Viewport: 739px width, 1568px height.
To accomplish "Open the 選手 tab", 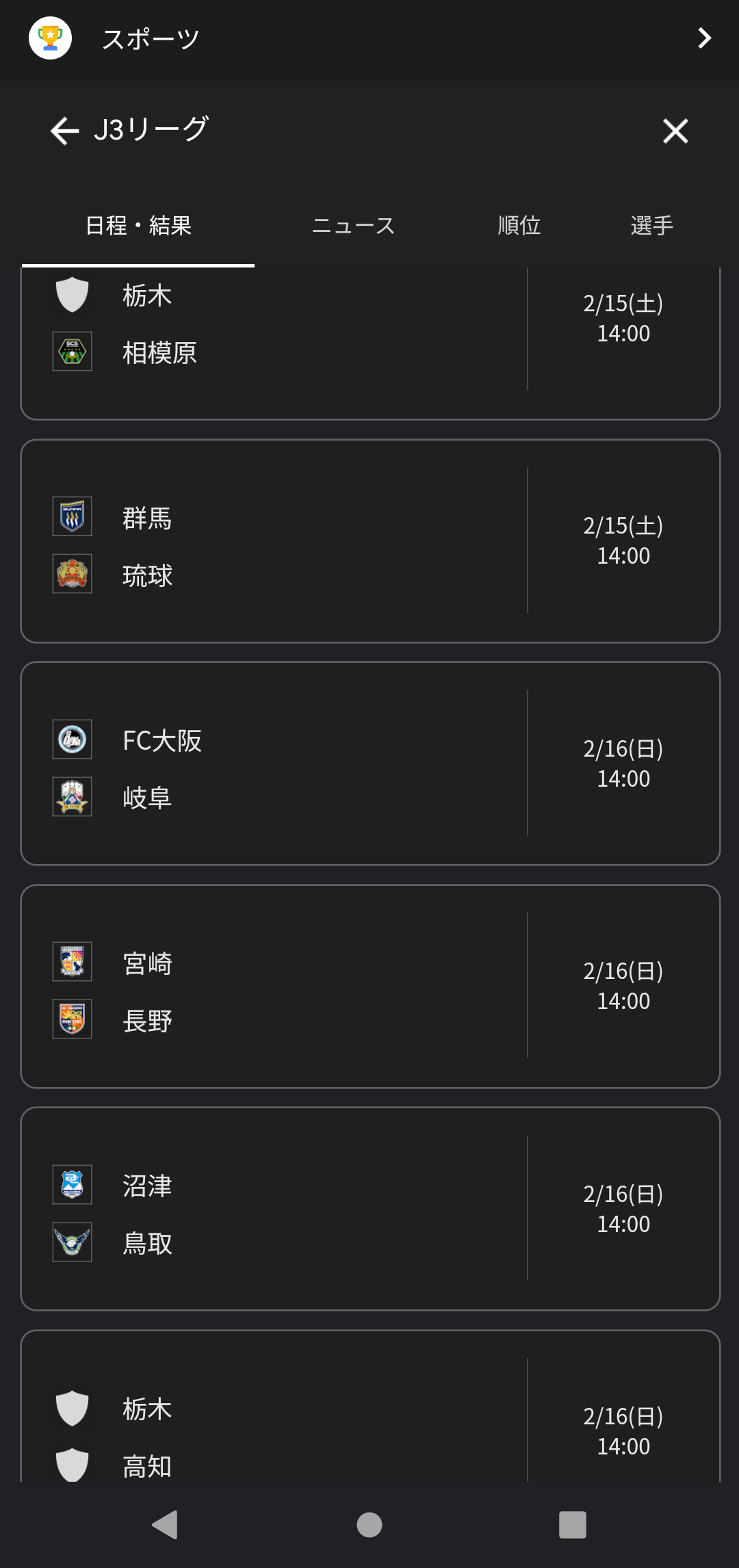I will tap(652, 225).
